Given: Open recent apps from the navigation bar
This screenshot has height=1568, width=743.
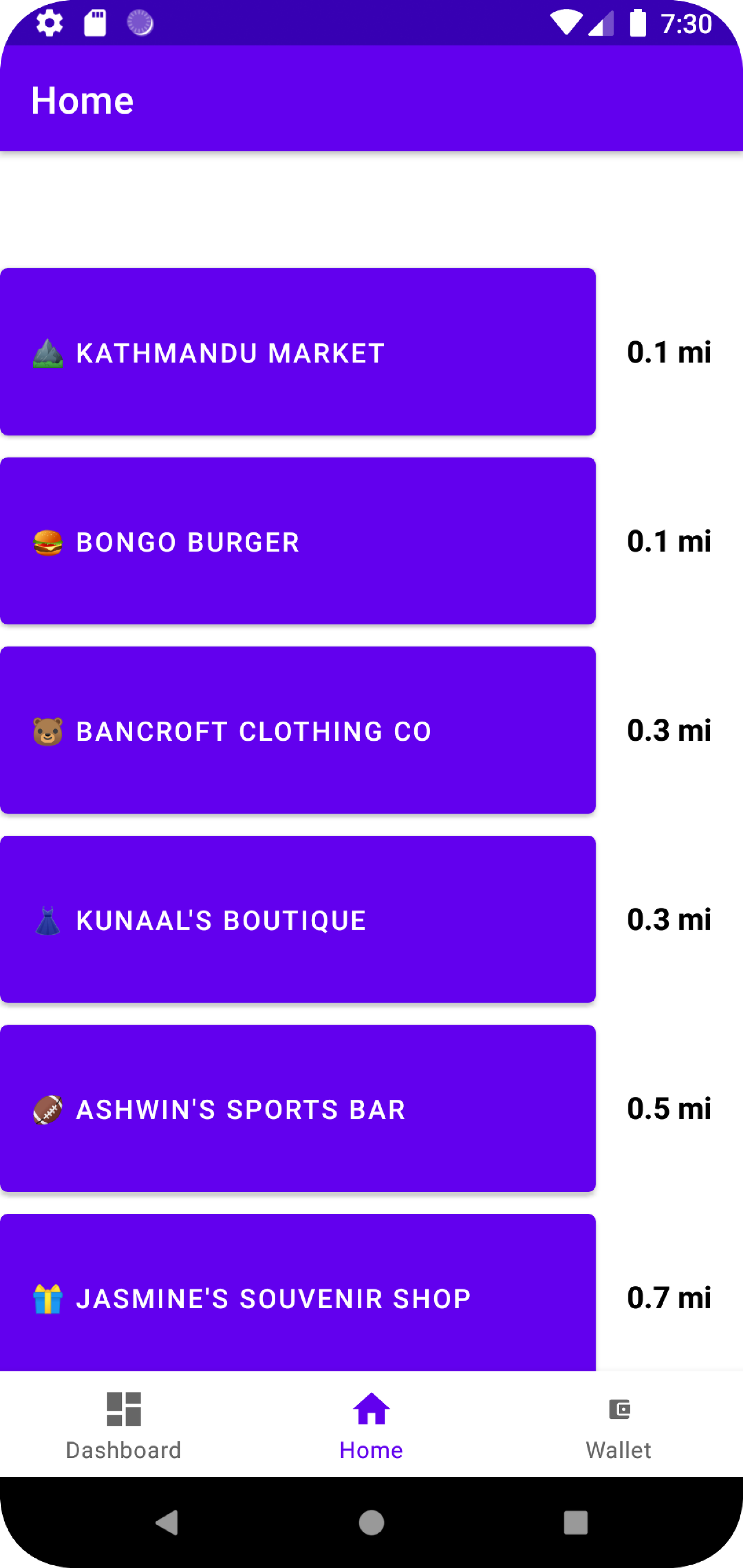Looking at the screenshot, I should [576, 1523].
